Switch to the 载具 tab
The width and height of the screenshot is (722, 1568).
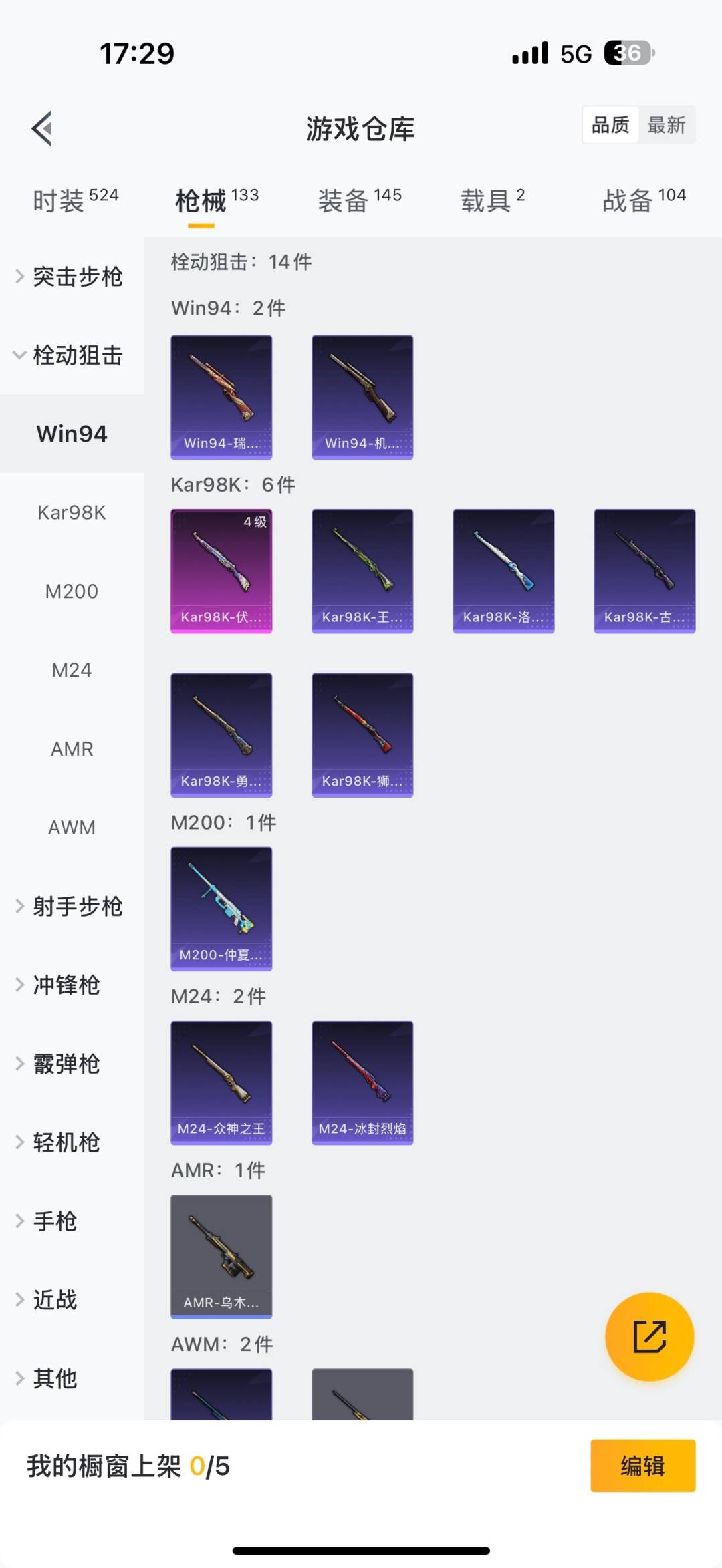pyautogui.click(x=493, y=200)
